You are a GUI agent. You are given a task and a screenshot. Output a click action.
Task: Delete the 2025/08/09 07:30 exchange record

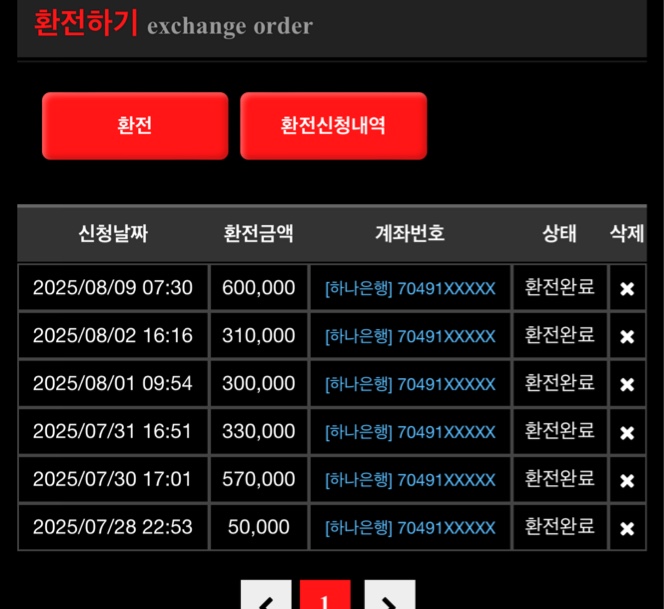[x=627, y=289]
